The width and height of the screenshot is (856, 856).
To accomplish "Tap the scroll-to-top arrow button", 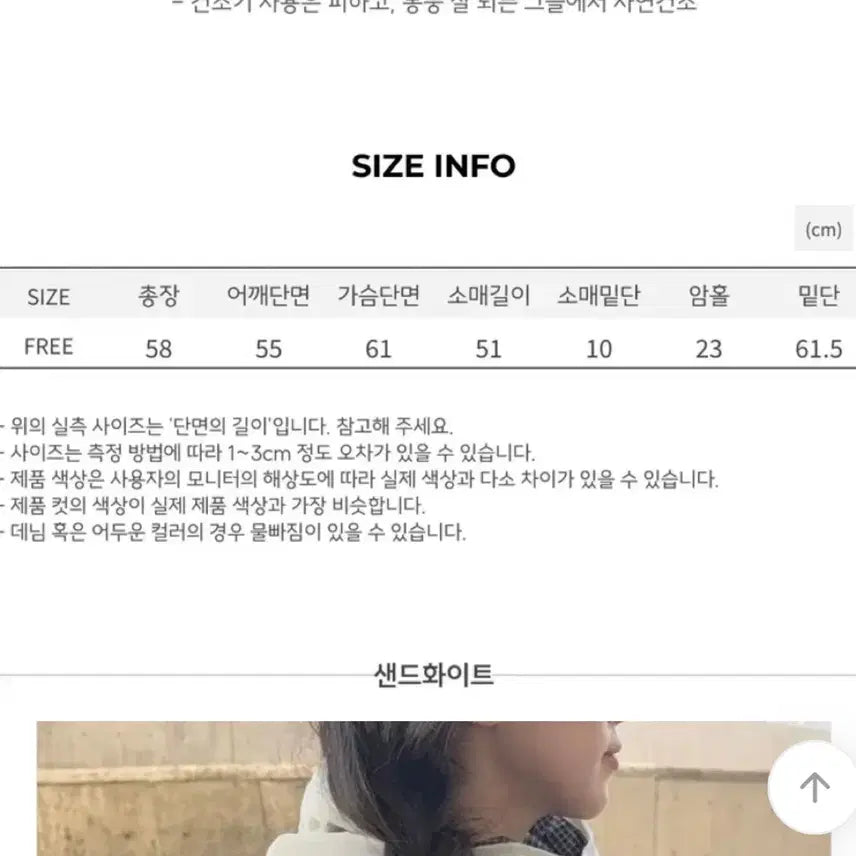I will pos(814,787).
